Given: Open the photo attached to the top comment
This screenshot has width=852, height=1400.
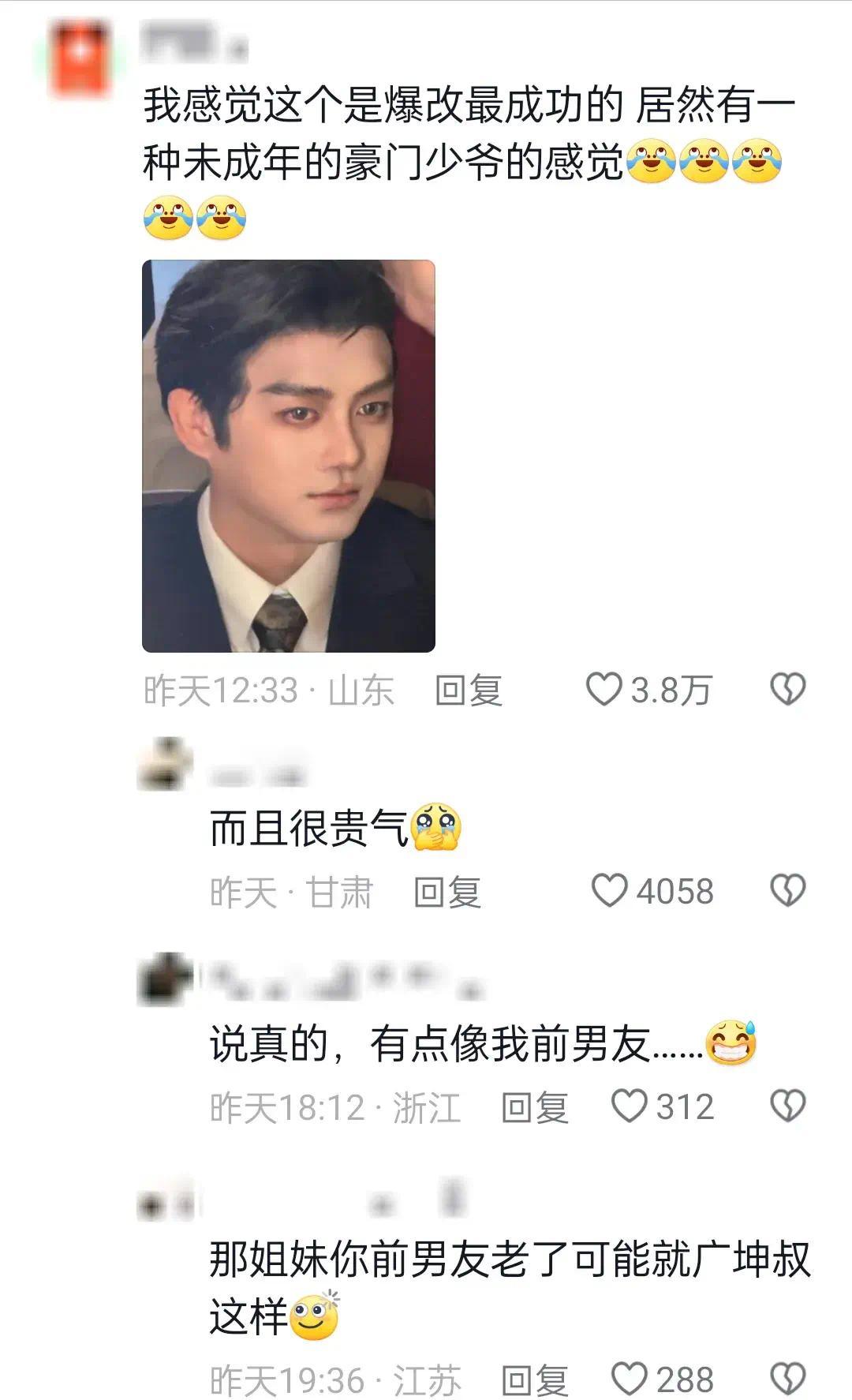Looking at the screenshot, I should pyautogui.click(x=288, y=455).
